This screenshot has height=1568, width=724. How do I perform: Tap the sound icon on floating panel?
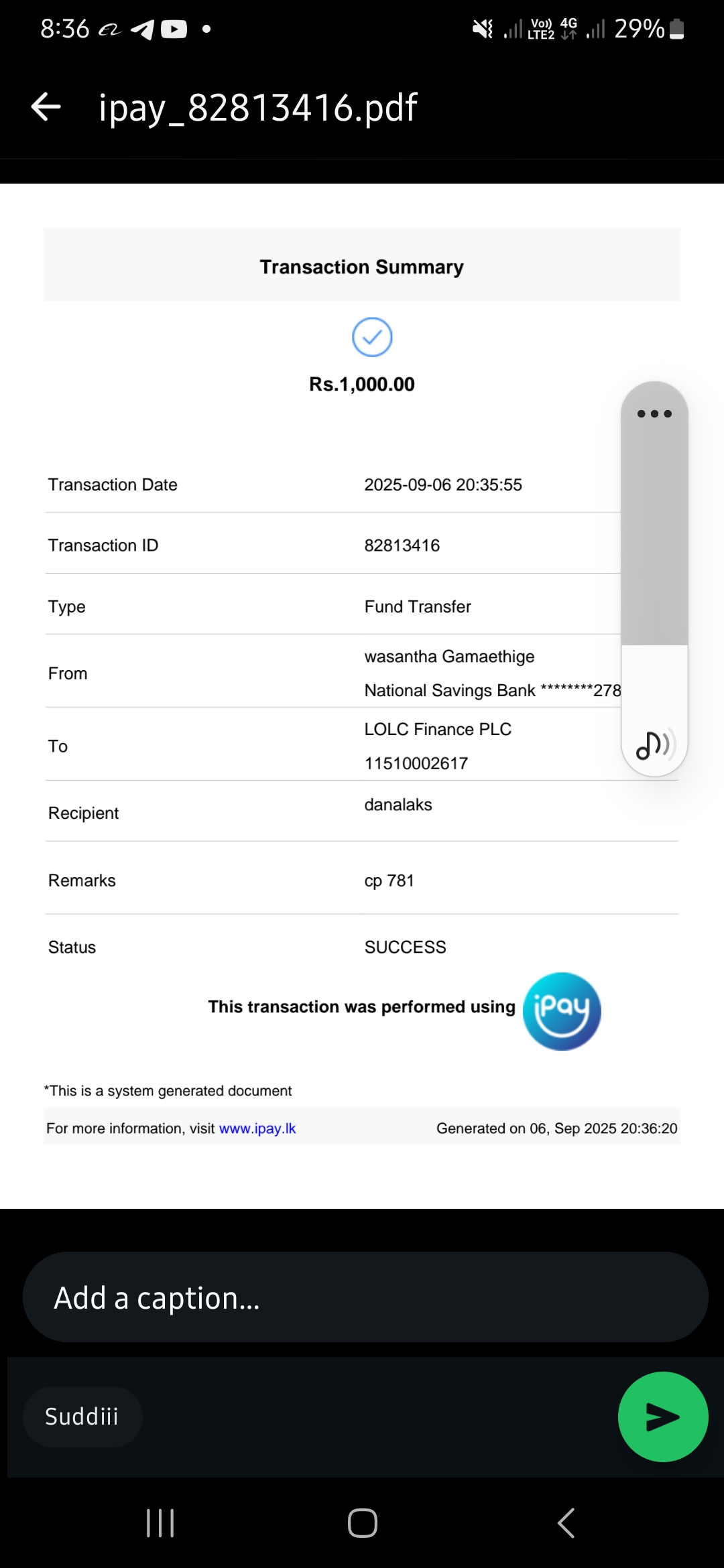pos(654,744)
